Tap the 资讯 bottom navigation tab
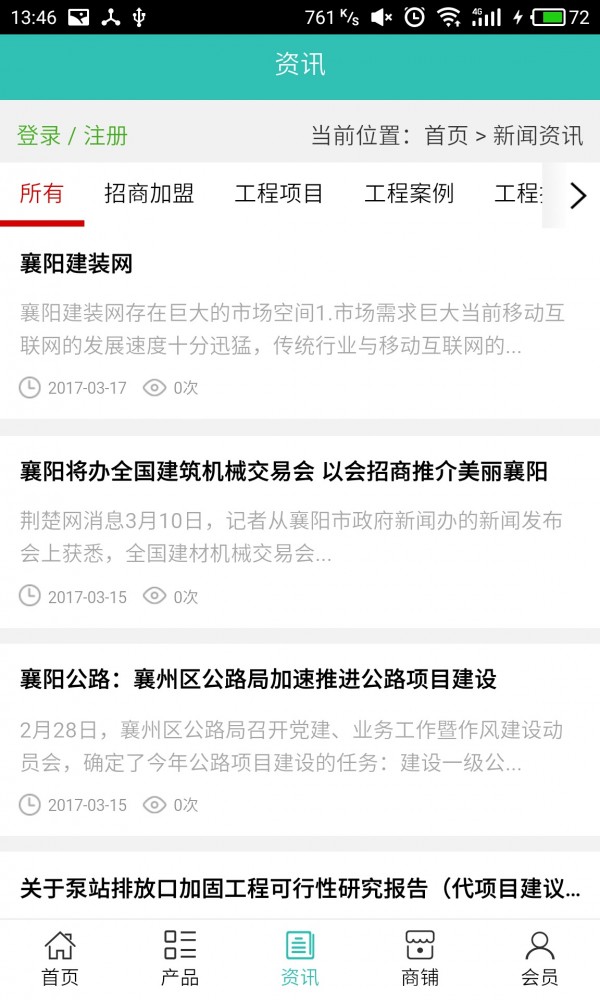This screenshot has height=1000, width=600. point(300,958)
